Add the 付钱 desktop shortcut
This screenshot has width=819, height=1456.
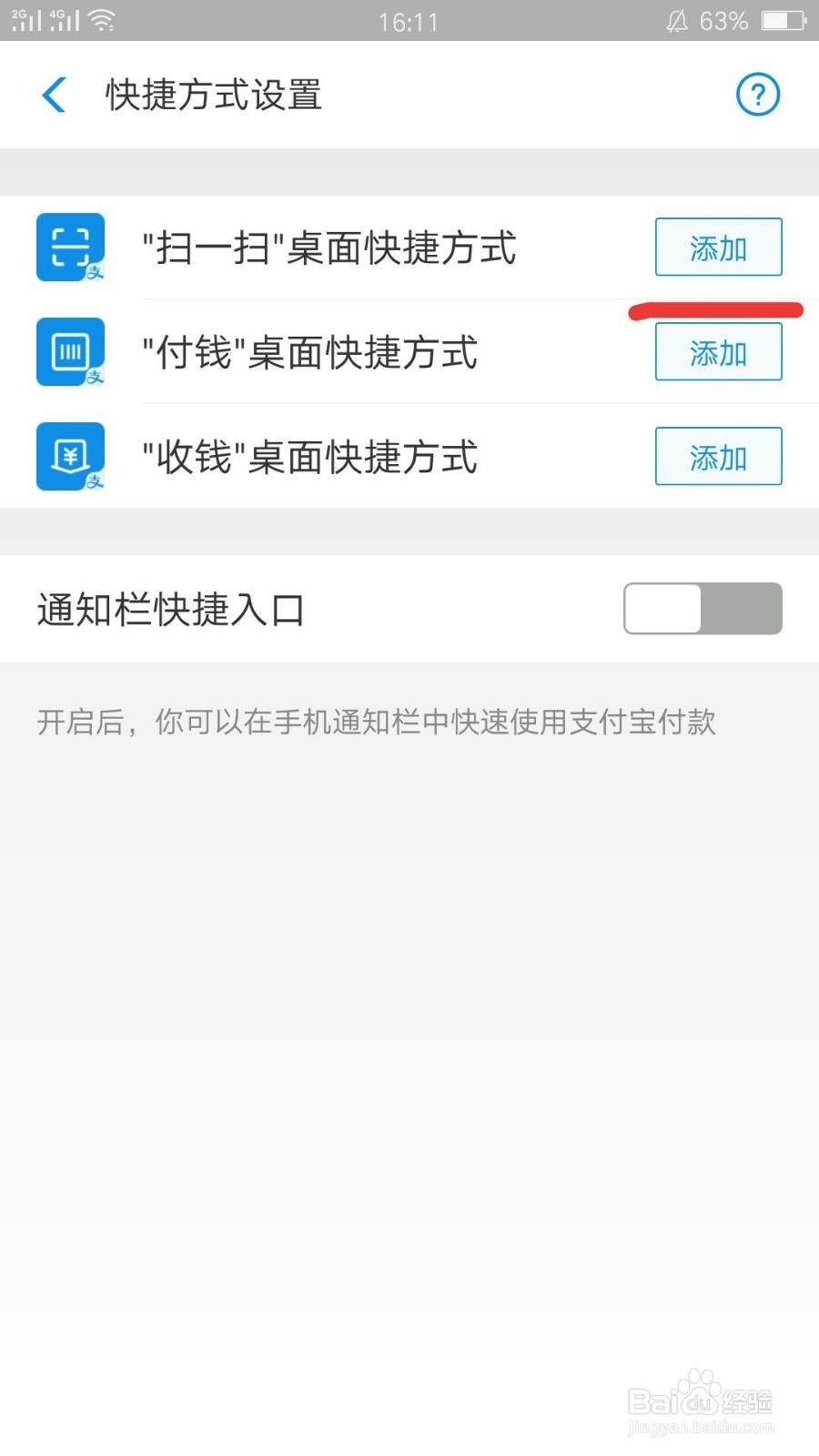click(x=718, y=352)
